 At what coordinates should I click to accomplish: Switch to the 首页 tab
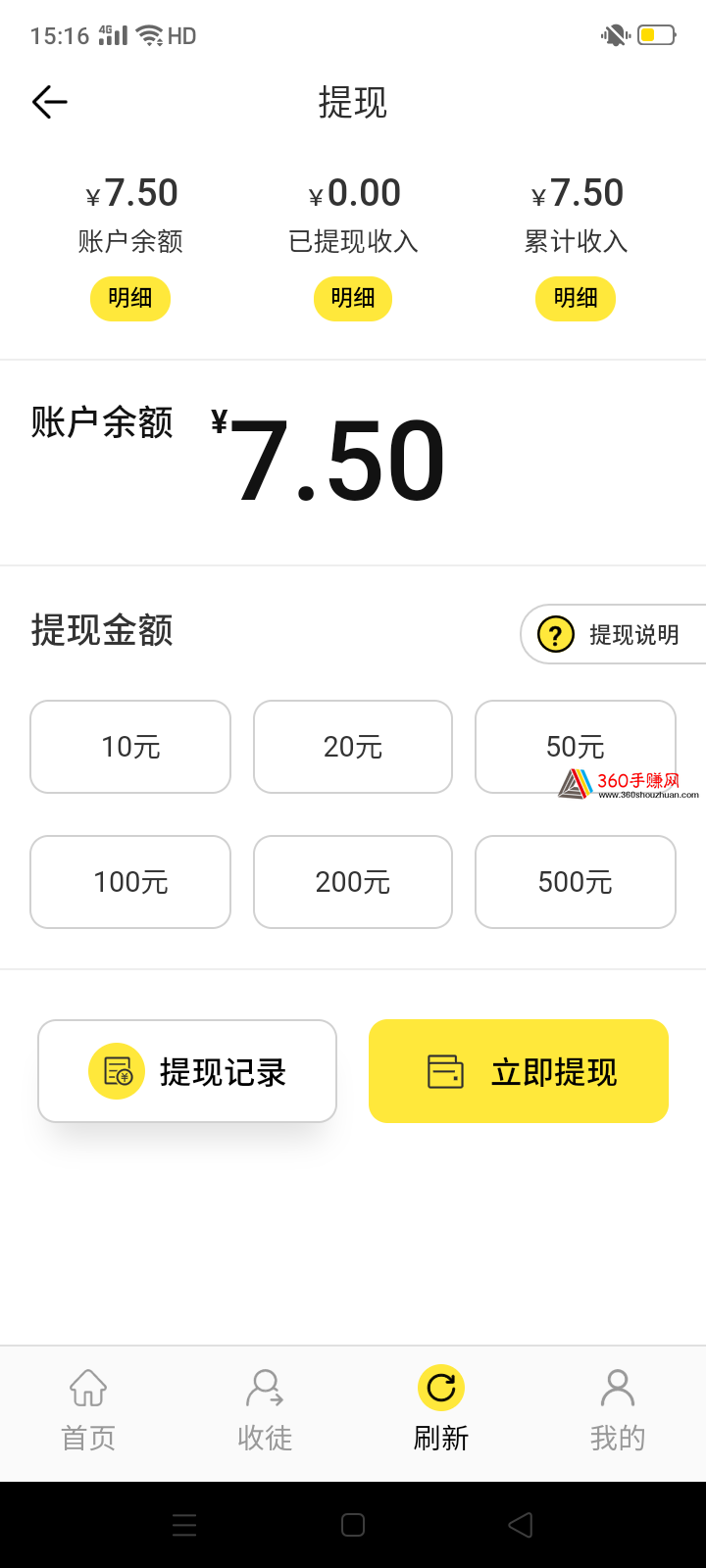click(x=88, y=1411)
